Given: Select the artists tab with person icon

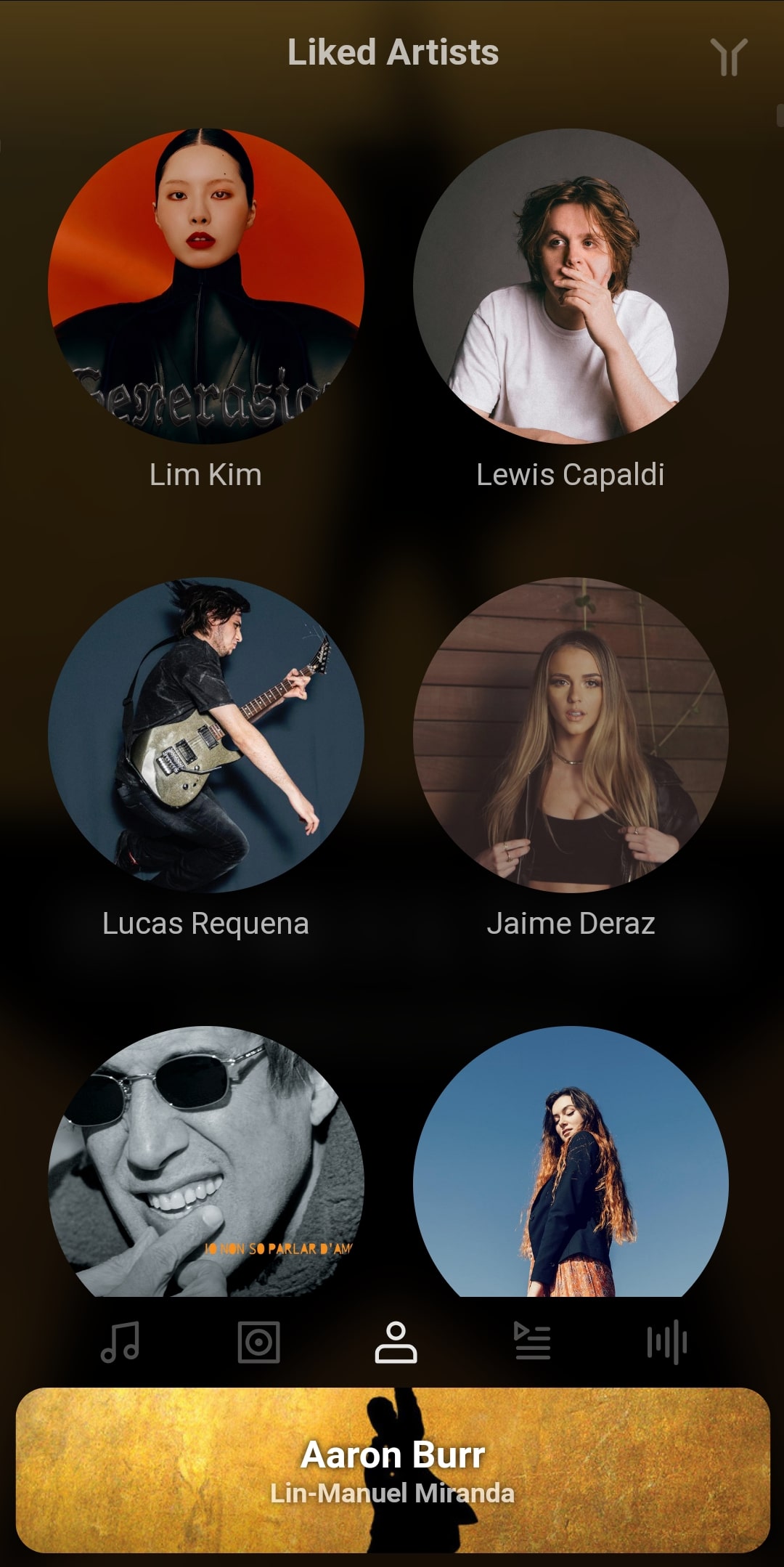Looking at the screenshot, I should pos(396,1342).
